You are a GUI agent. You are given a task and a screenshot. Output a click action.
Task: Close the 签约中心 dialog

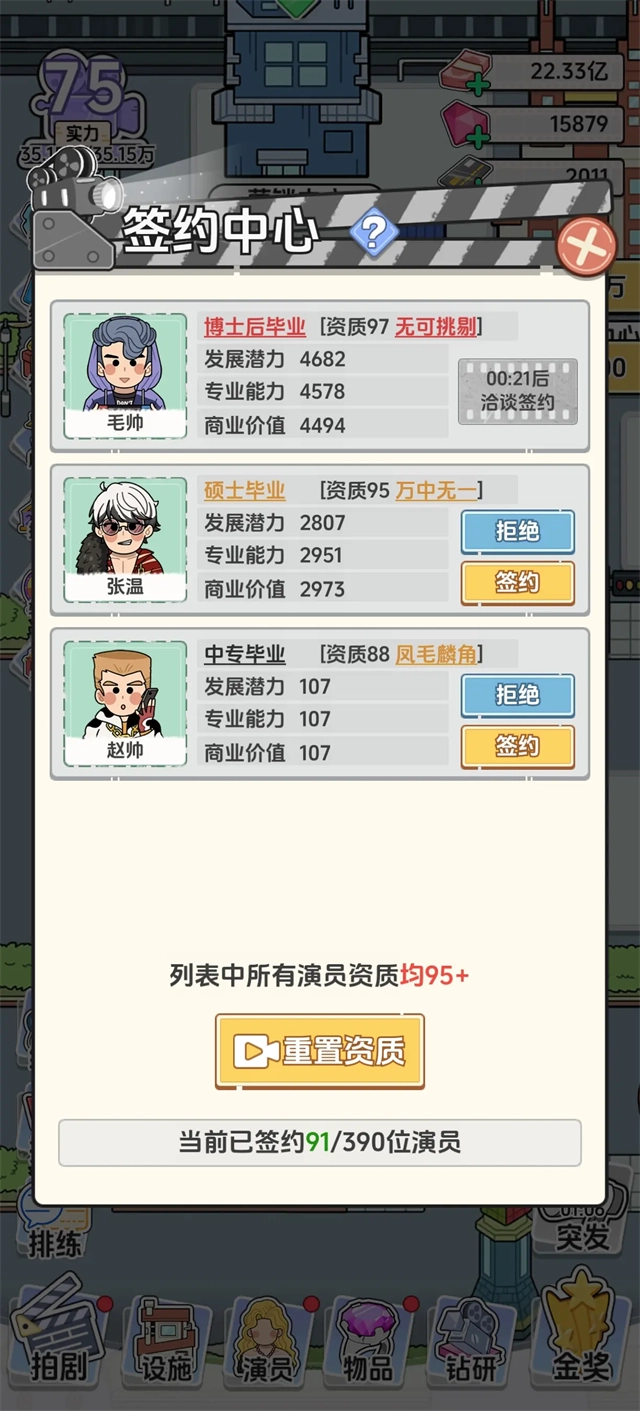coord(586,245)
